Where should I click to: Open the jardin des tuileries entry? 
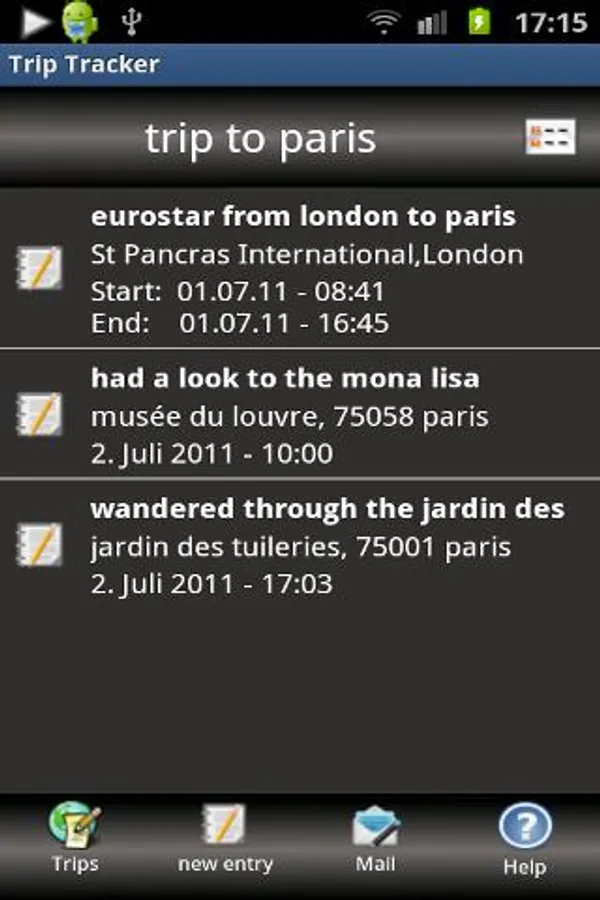(x=300, y=544)
